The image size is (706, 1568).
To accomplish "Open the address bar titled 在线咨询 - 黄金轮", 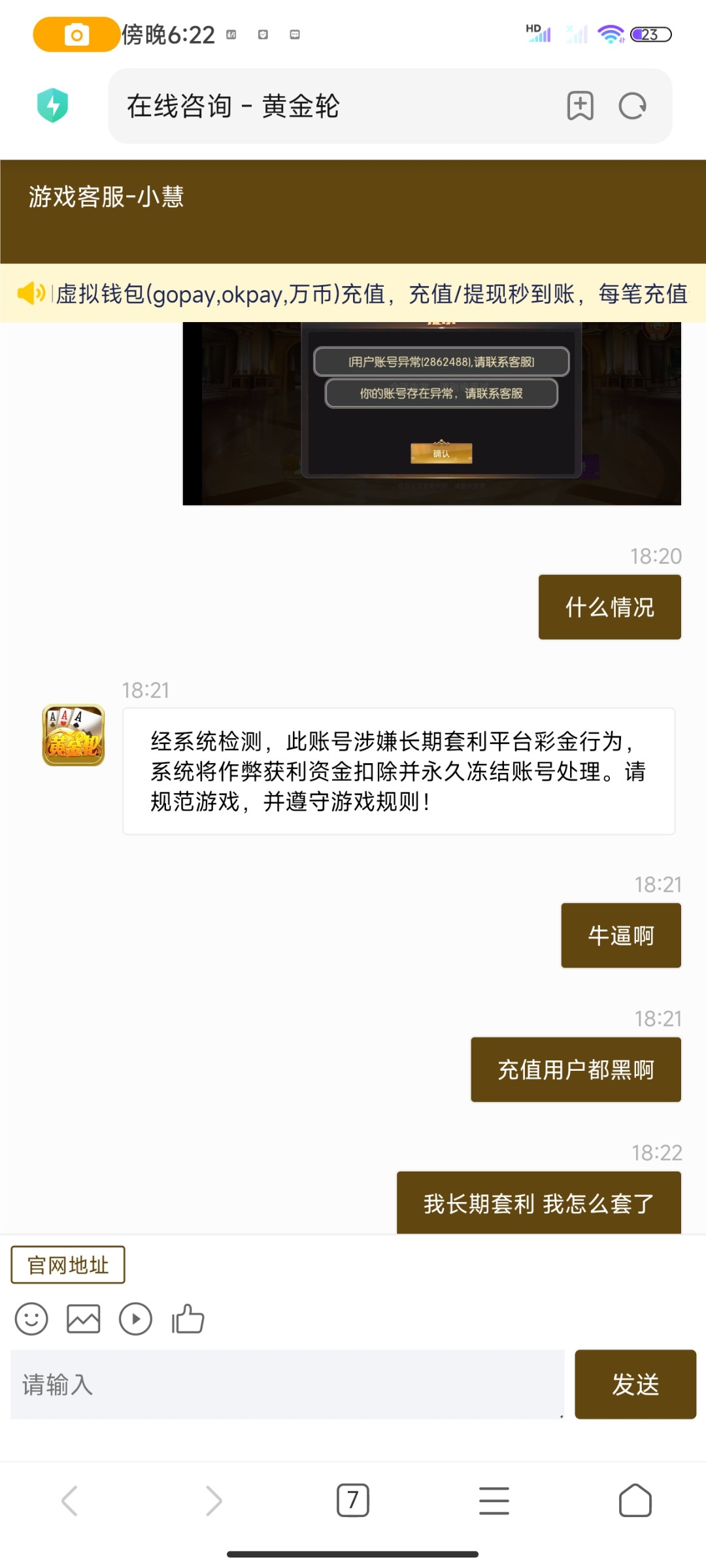I will (x=327, y=106).
